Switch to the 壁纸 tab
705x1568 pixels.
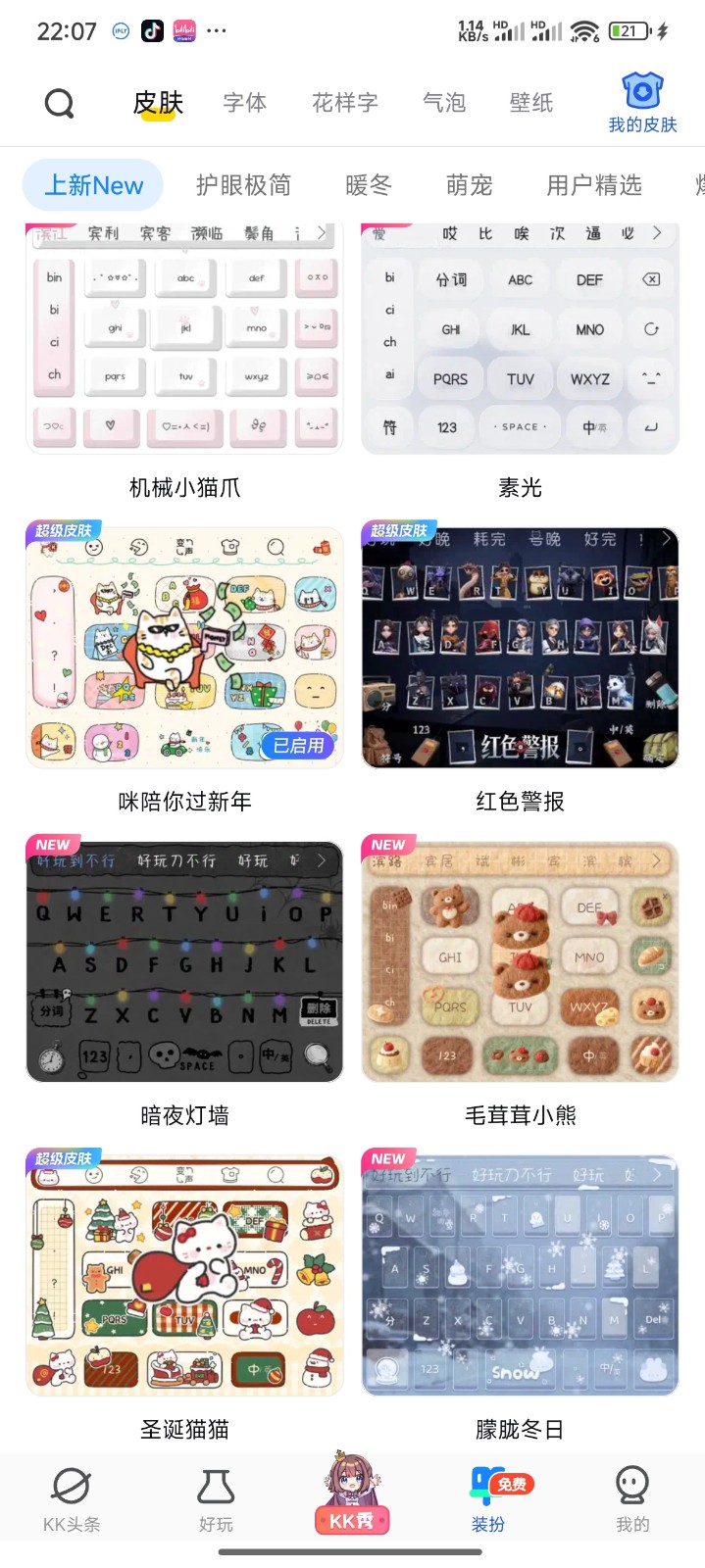point(531,103)
